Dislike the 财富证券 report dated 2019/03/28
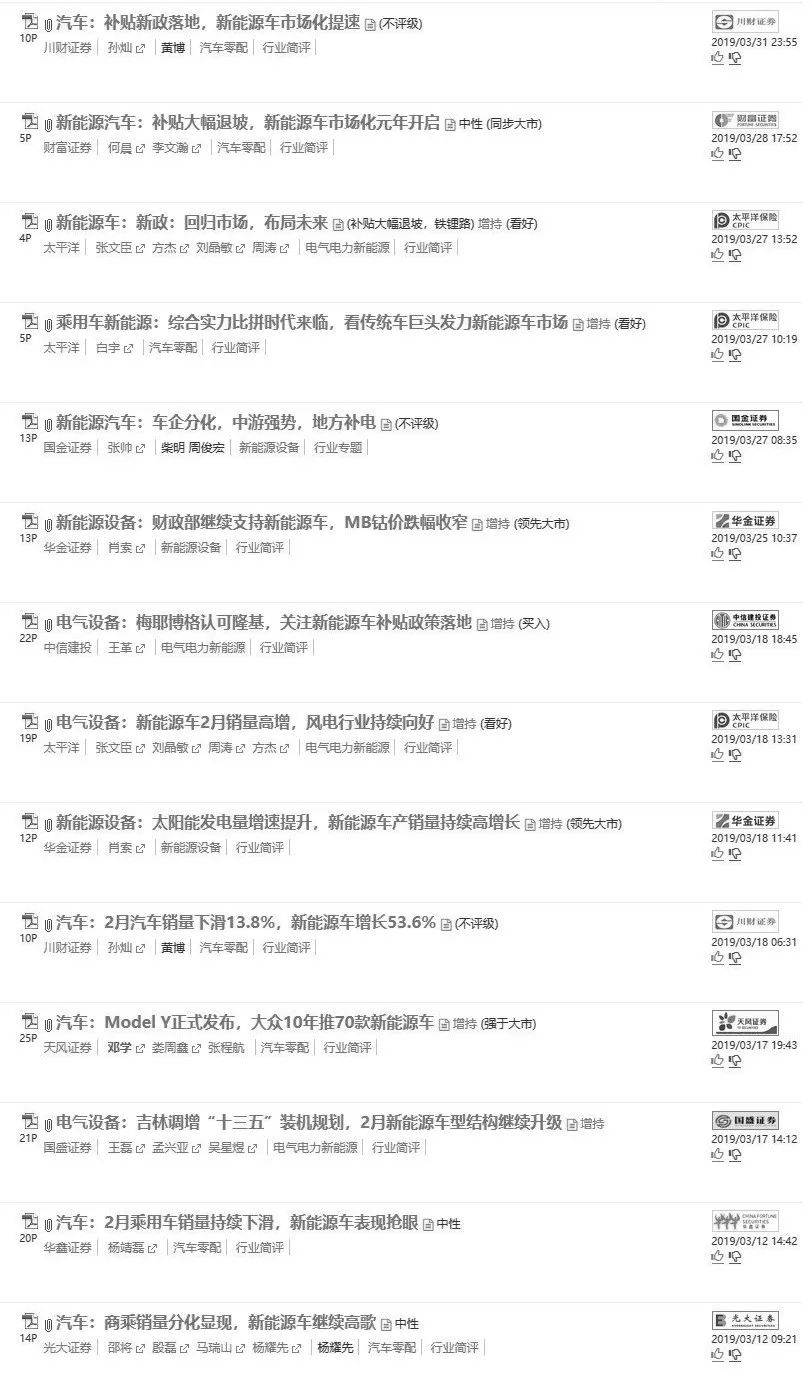Screen dimensions: 811x1395 [735, 154]
